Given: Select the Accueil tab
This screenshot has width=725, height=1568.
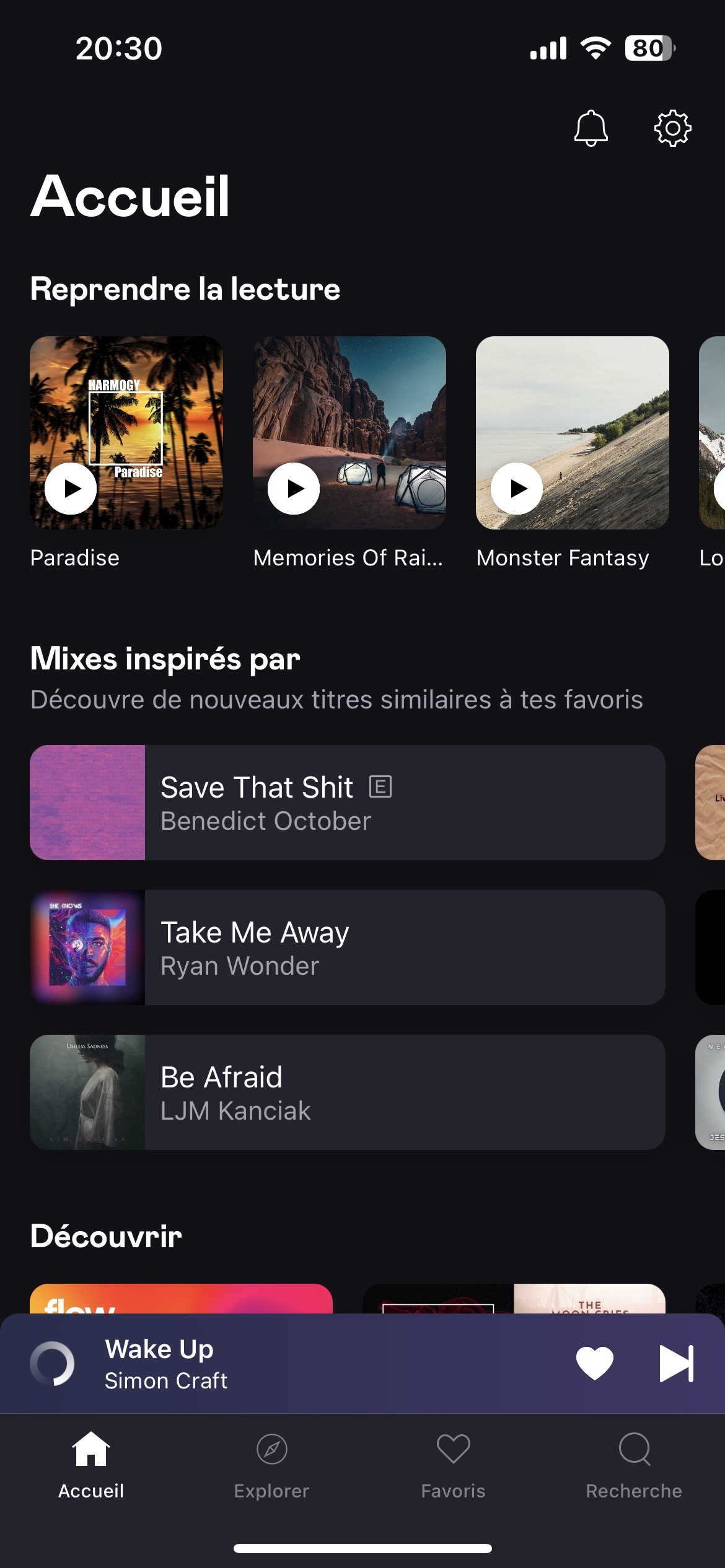Looking at the screenshot, I should [91, 1465].
